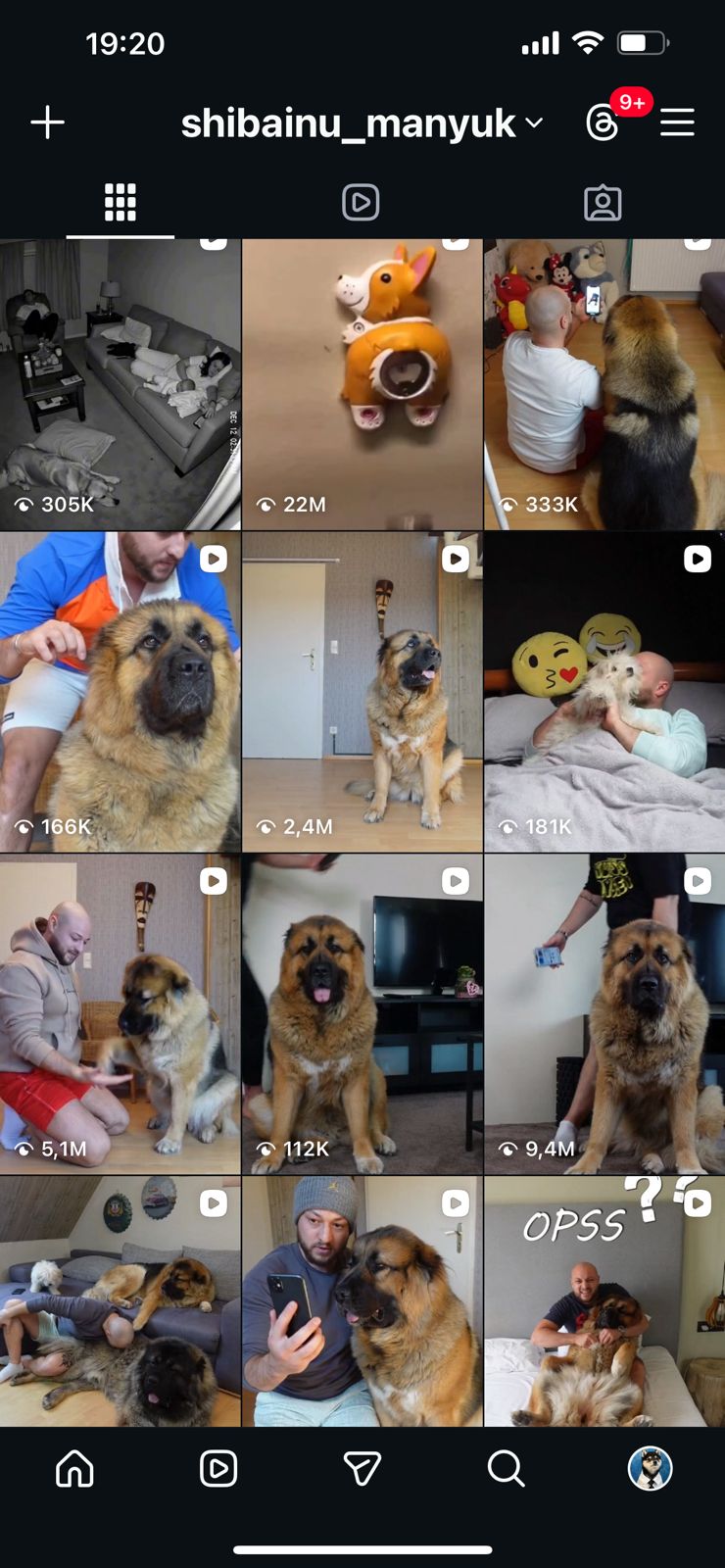The width and height of the screenshot is (725, 1568).
Task: Open the OPSS reel thumbnail
Action: coord(604,1301)
